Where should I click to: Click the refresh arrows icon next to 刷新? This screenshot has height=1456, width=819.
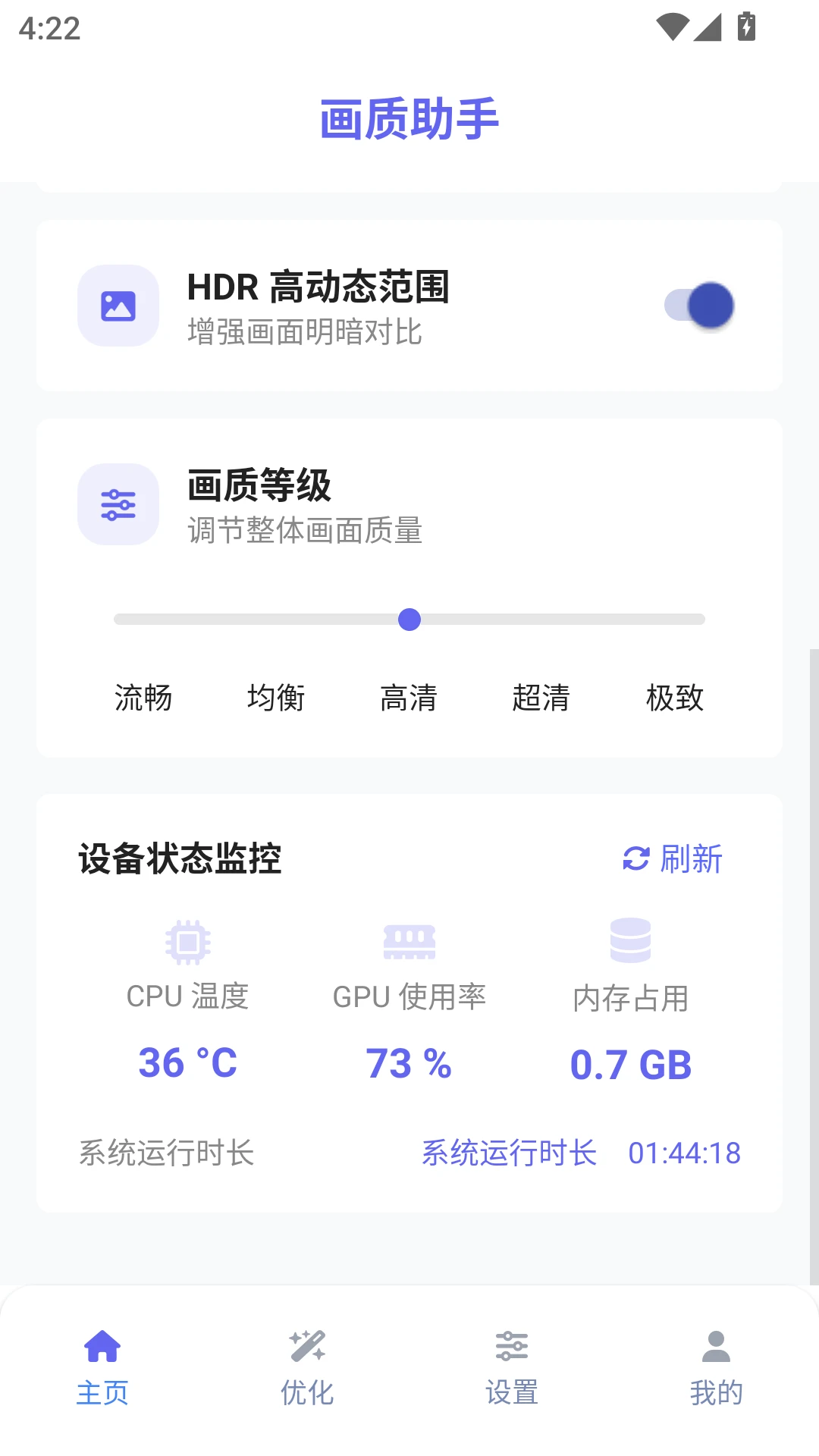(x=635, y=859)
